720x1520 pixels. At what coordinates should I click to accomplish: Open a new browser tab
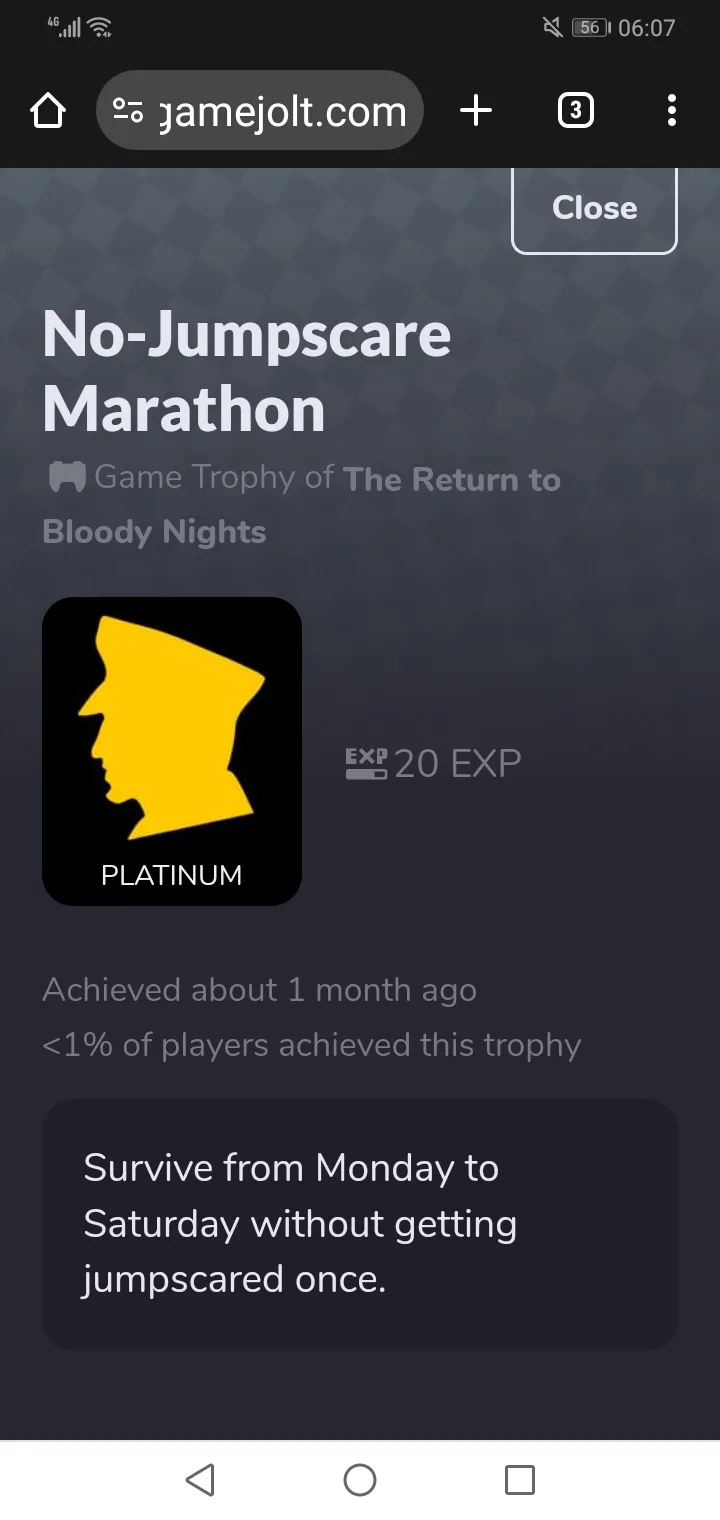[476, 111]
